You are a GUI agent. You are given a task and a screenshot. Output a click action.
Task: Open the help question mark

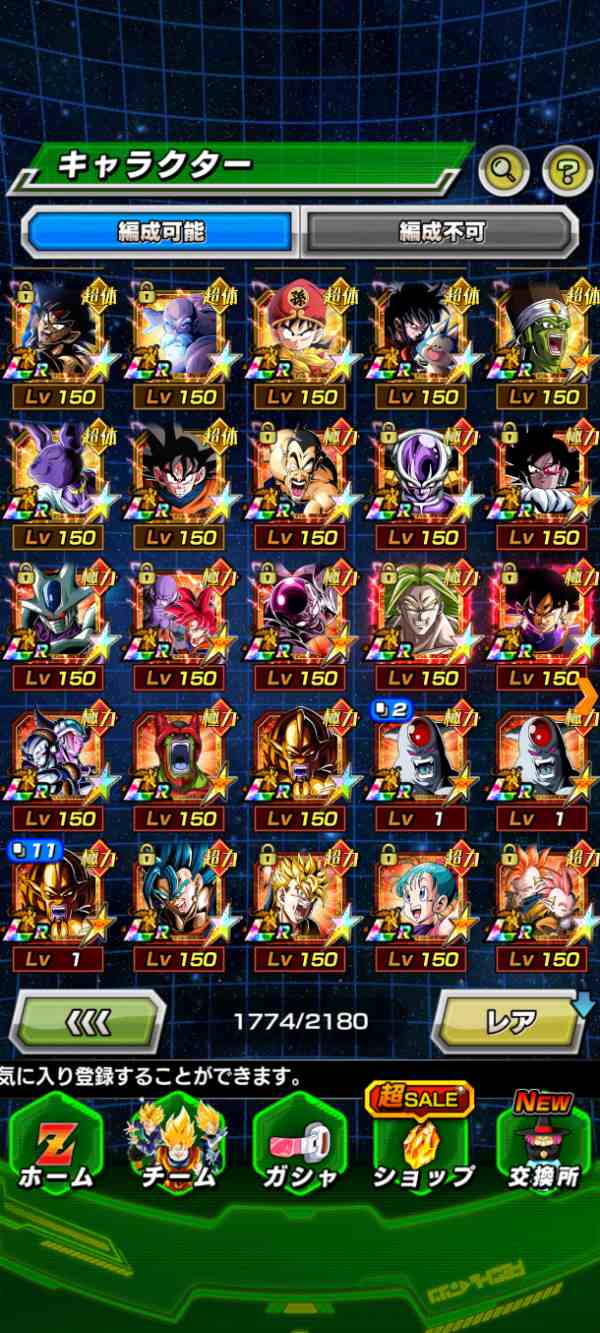coord(567,172)
